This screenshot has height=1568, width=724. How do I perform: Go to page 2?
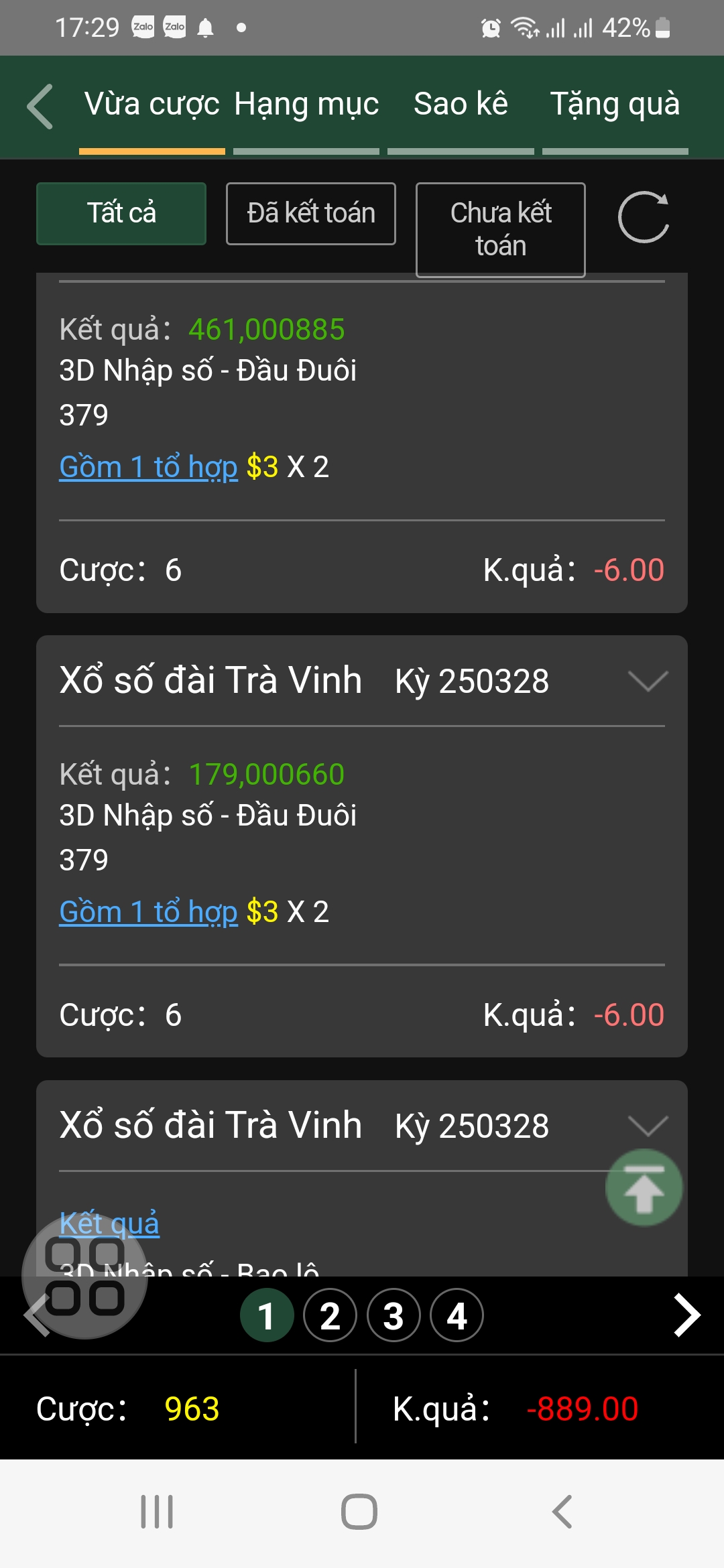(x=330, y=1315)
